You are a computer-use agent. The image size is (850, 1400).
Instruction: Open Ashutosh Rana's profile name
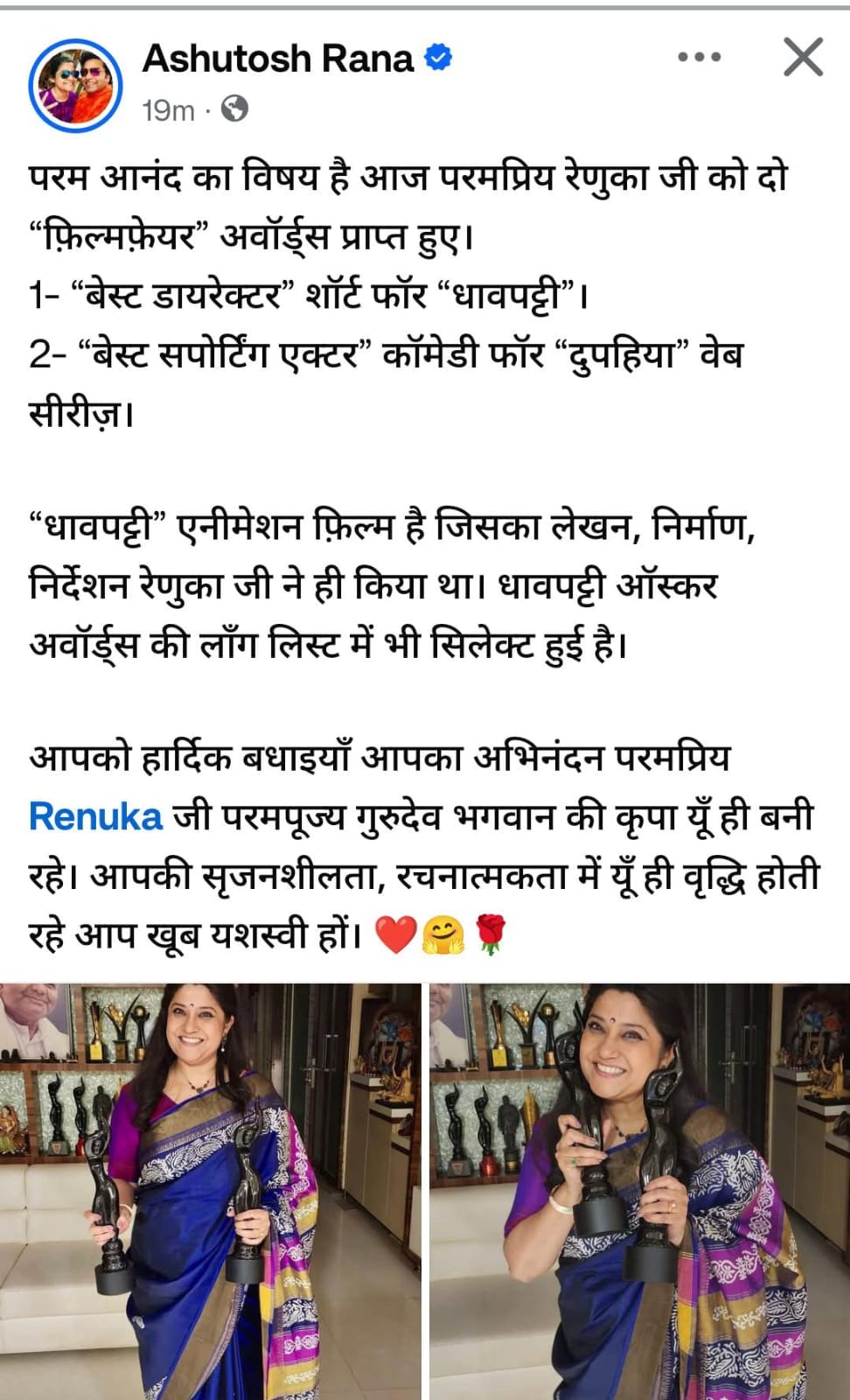(x=277, y=59)
